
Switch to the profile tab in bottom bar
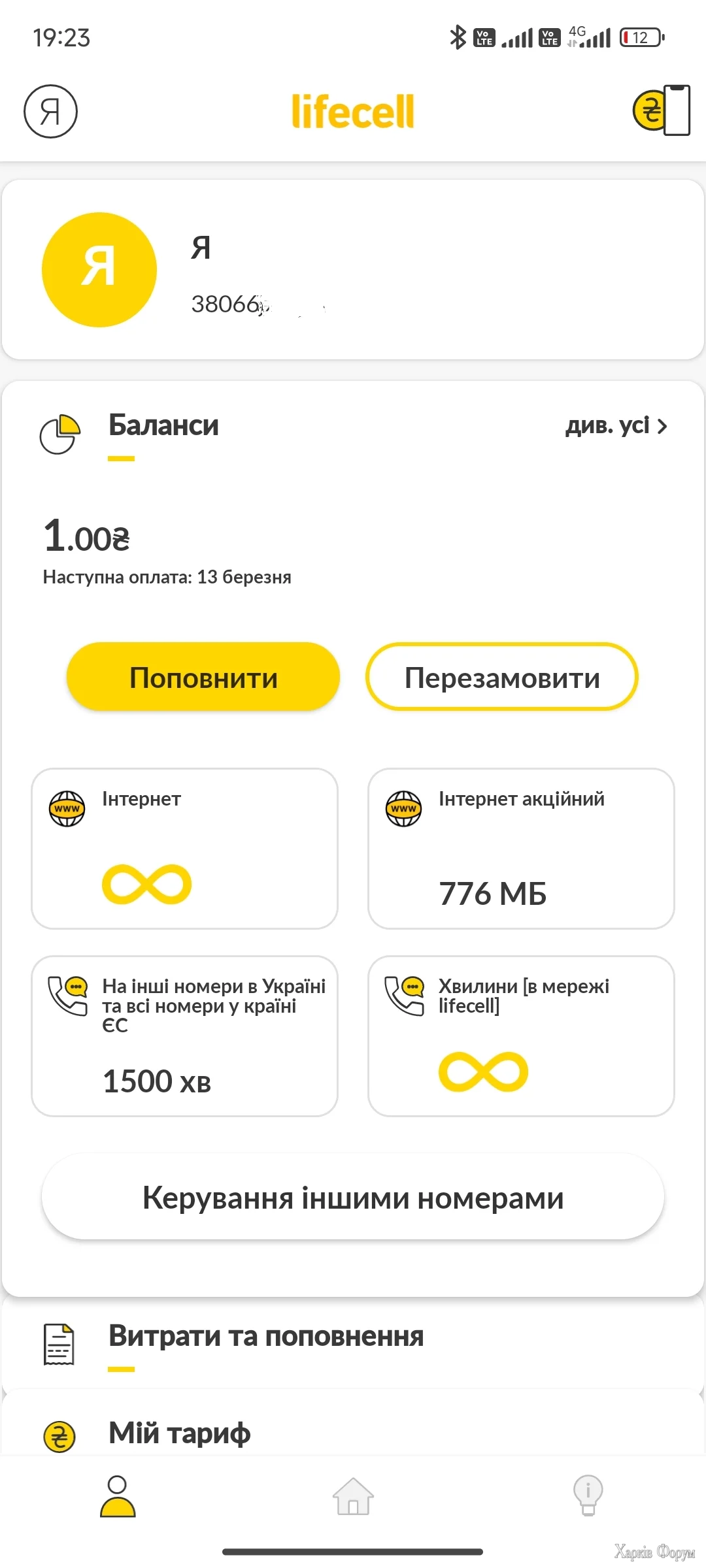[x=118, y=1496]
